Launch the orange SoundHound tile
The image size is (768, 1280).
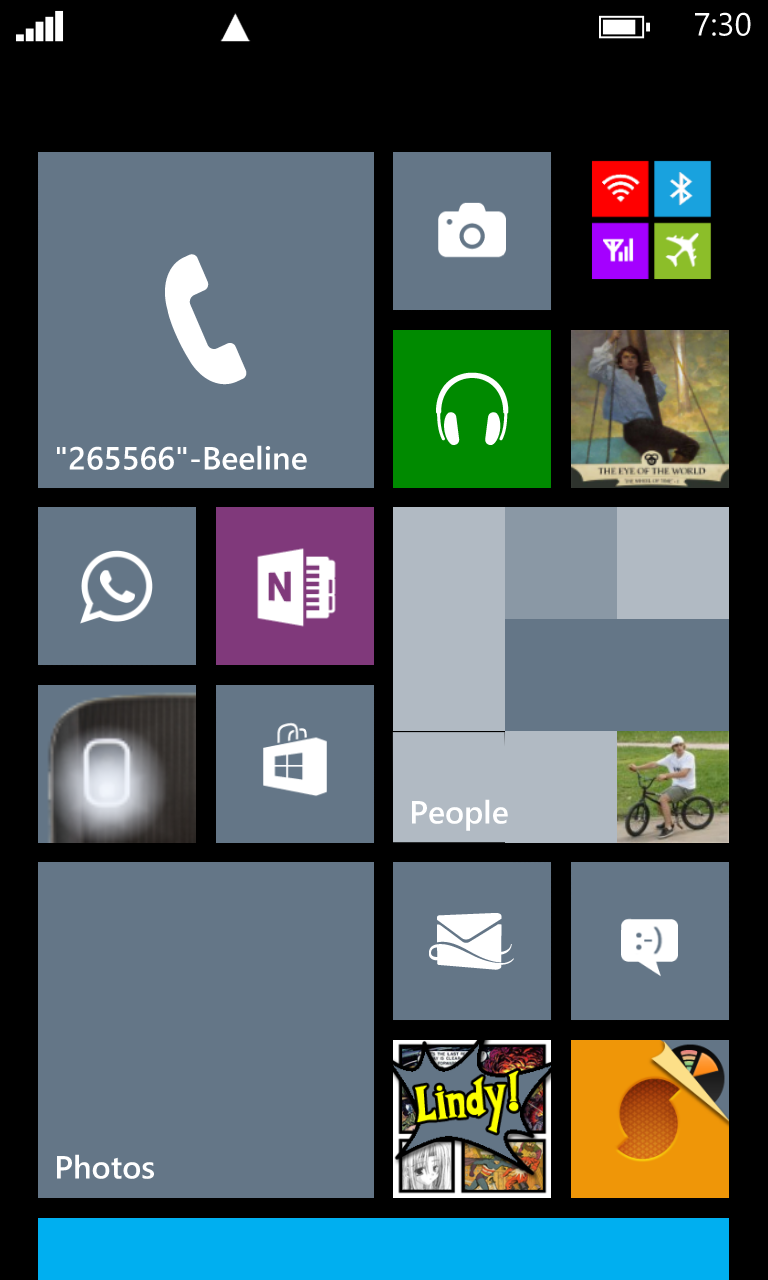pyautogui.click(x=650, y=1119)
